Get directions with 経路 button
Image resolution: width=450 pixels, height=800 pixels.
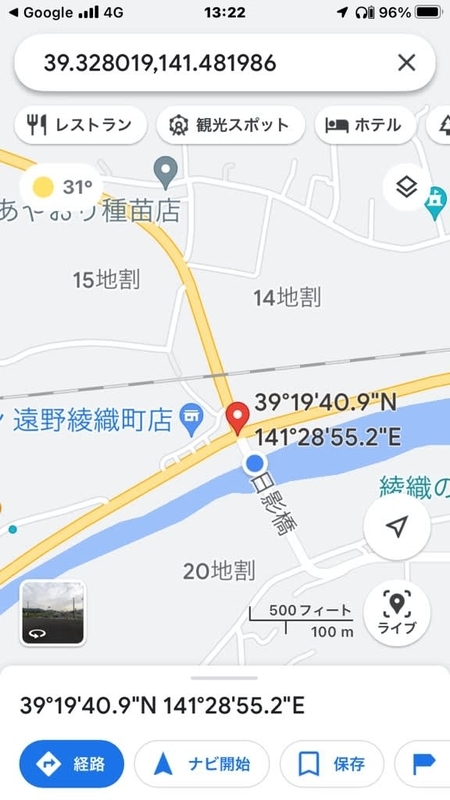pos(71,764)
